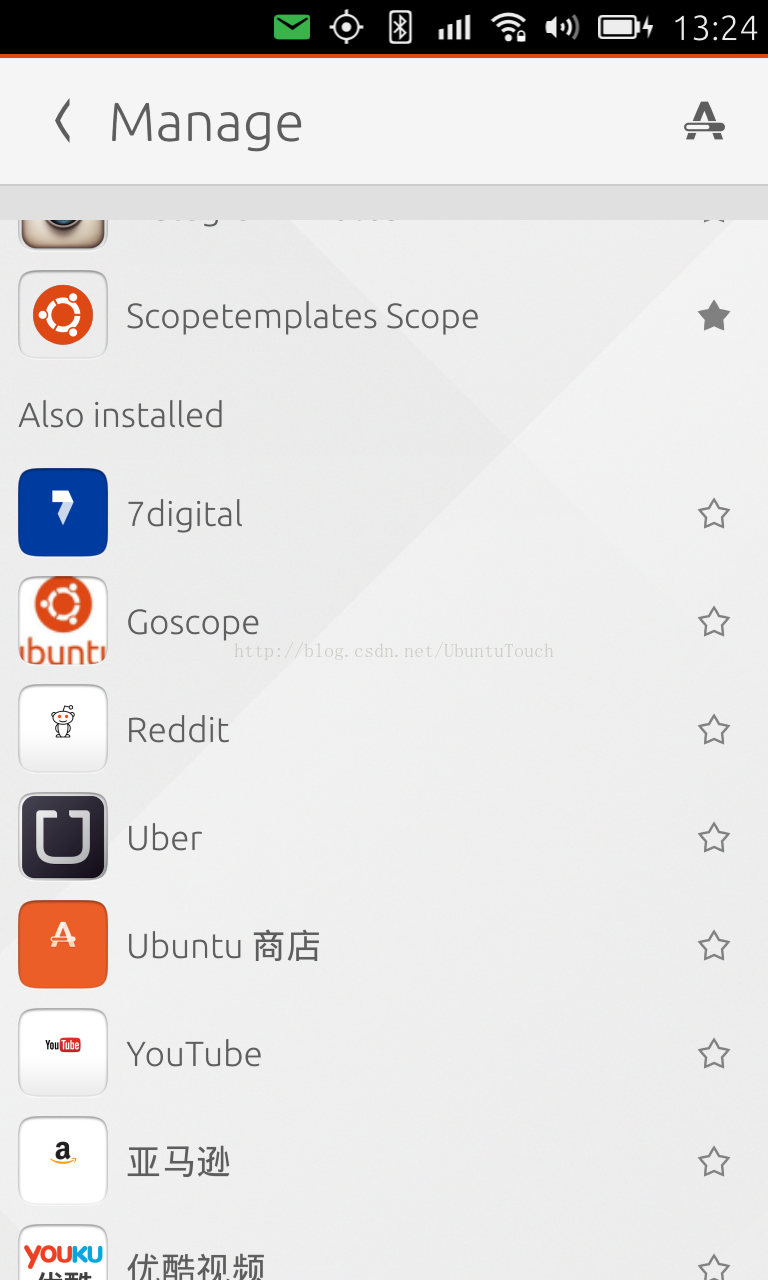Open the 优酷视频 scope

tap(196, 1264)
